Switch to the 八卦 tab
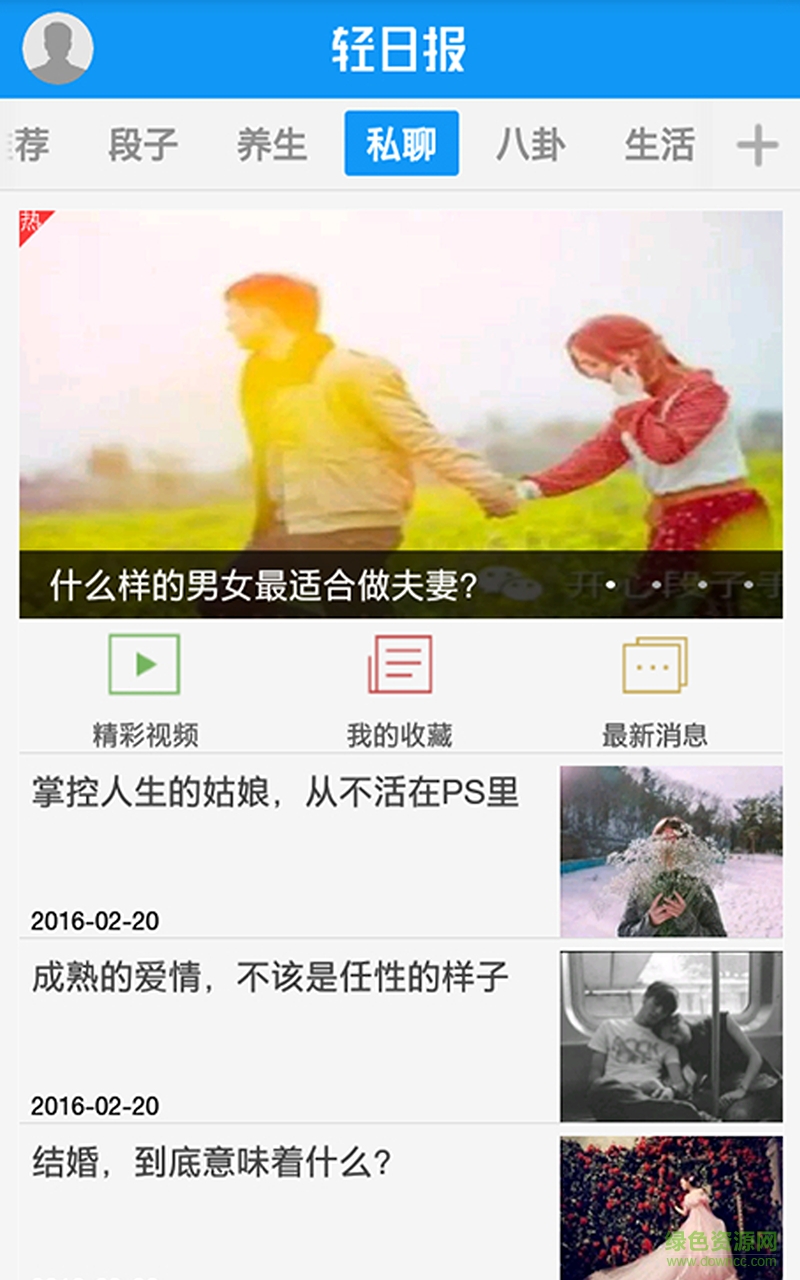This screenshot has width=800, height=1280. (x=531, y=145)
